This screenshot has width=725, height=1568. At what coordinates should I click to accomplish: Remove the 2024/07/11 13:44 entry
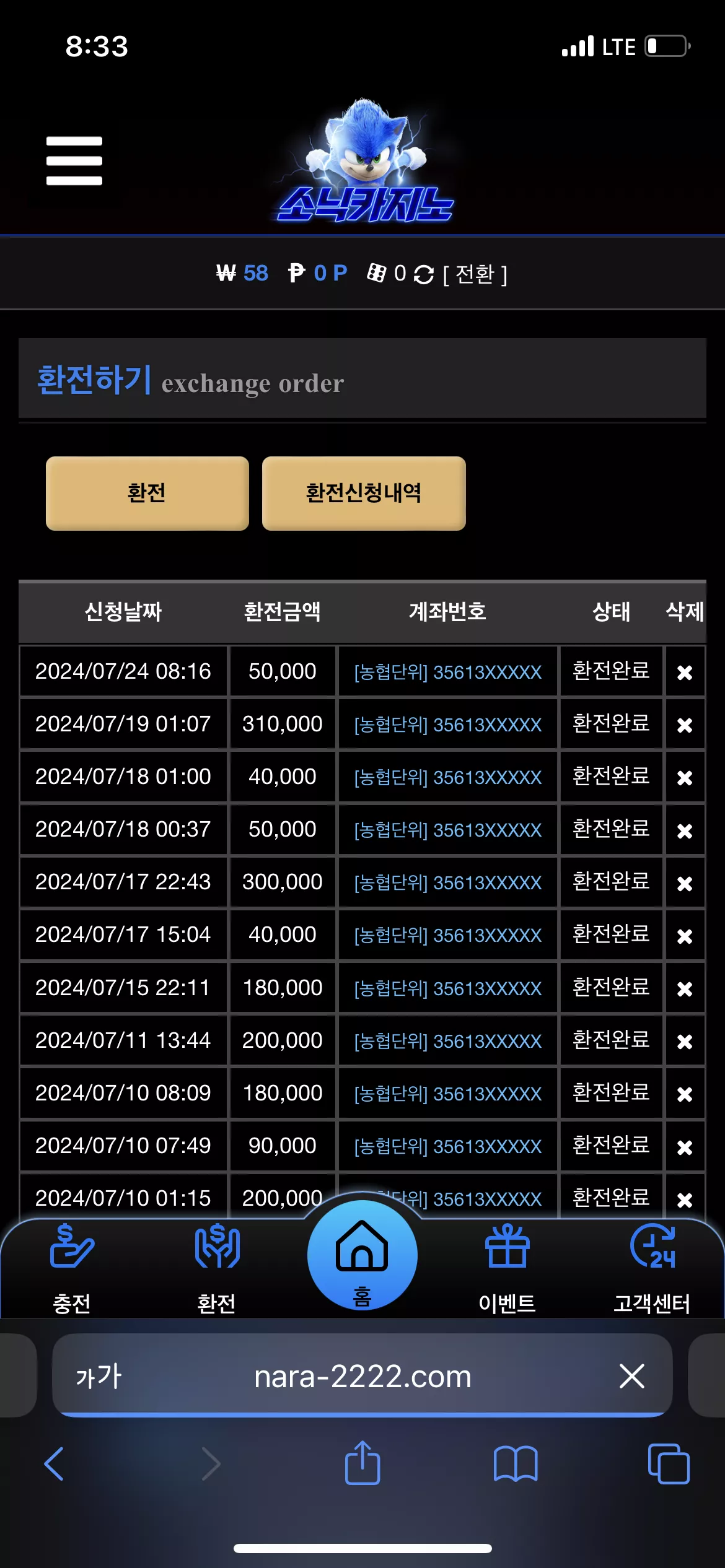(685, 1042)
